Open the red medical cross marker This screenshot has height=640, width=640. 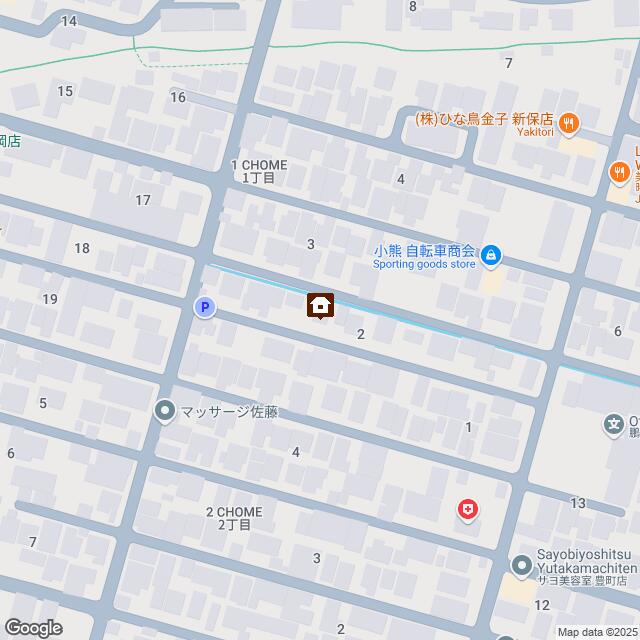(x=467, y=511)
